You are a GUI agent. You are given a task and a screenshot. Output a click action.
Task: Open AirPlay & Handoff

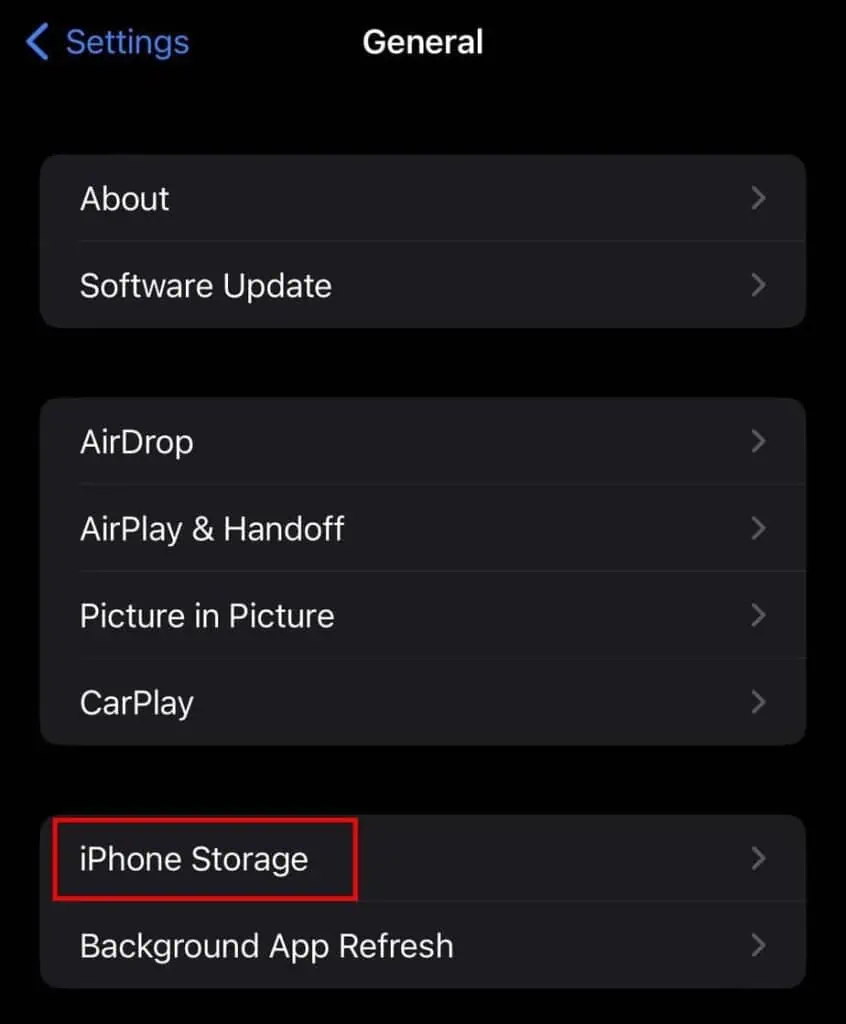[422, 528]
